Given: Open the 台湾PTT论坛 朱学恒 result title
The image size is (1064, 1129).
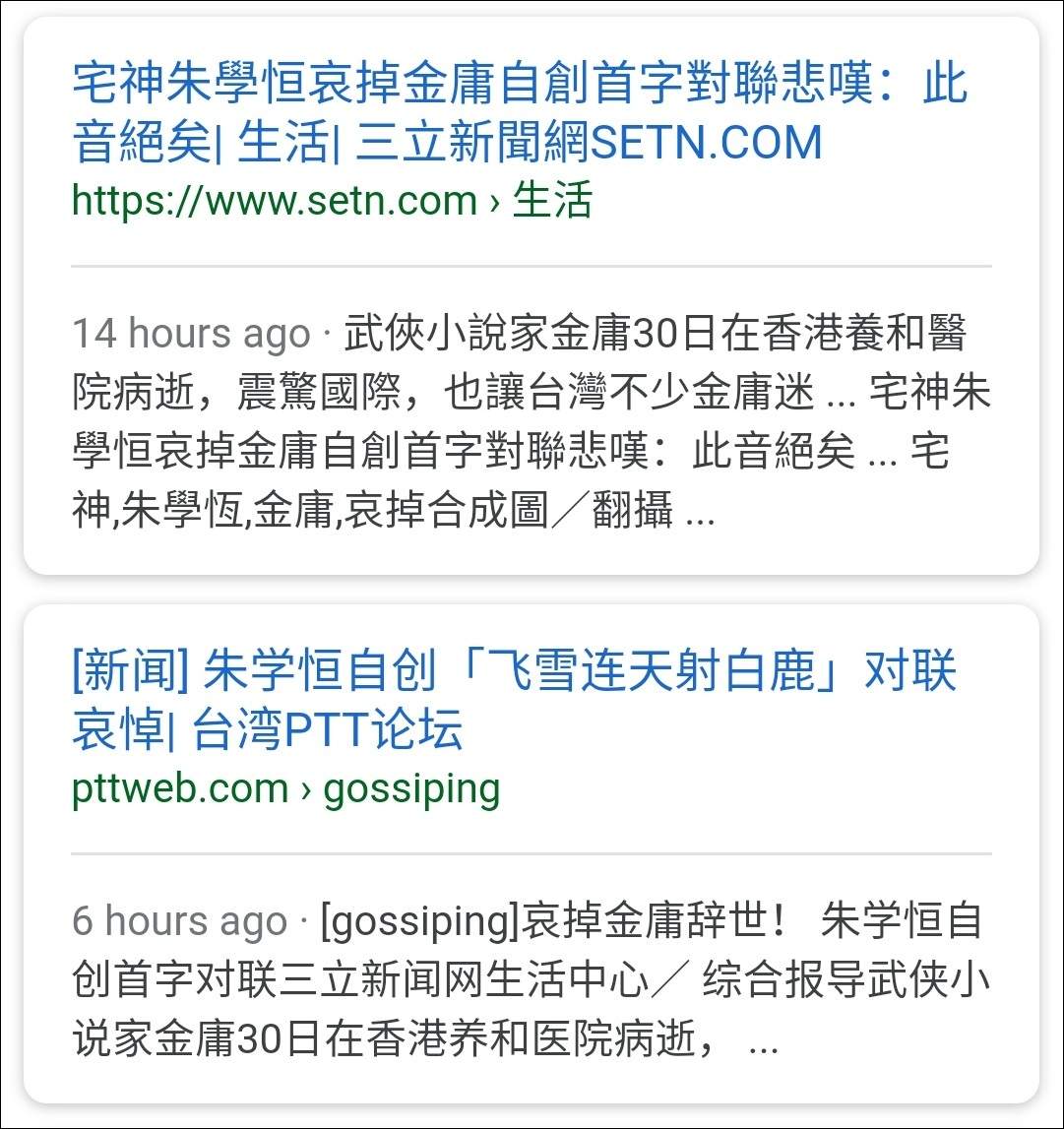Looking at the screenshot, I should click(x=514, y=699).
